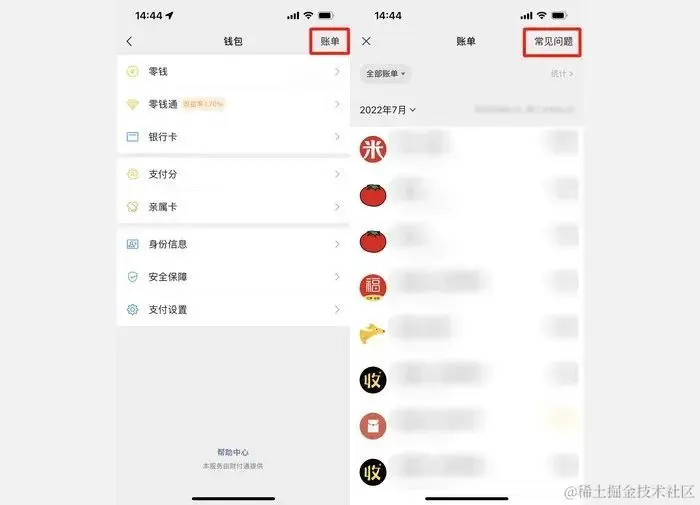Open the 支付分 row
Image resolution: width=700 pixels, height=505 pixels.
coord(232,174)
